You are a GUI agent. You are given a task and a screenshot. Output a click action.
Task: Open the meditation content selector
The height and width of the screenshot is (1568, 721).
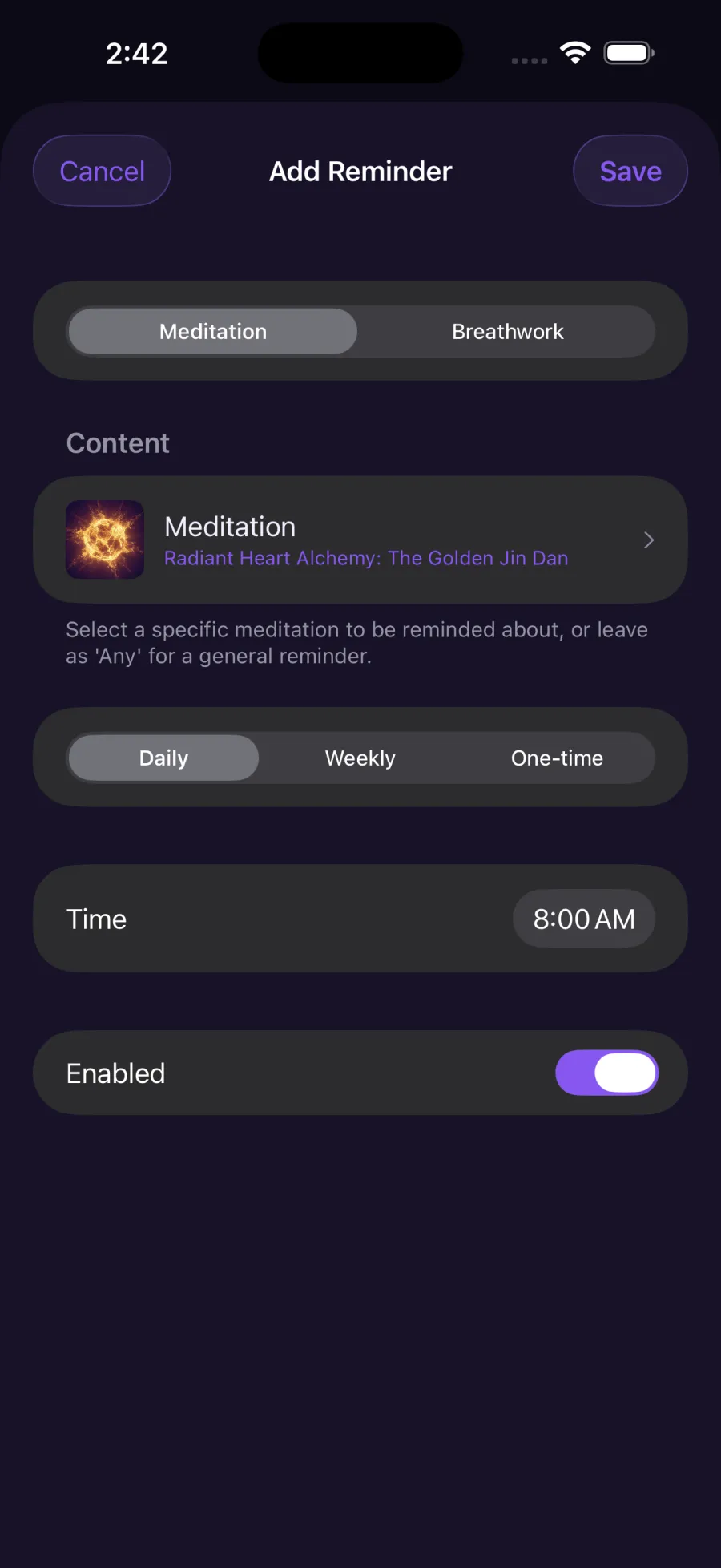pos(360,540)
